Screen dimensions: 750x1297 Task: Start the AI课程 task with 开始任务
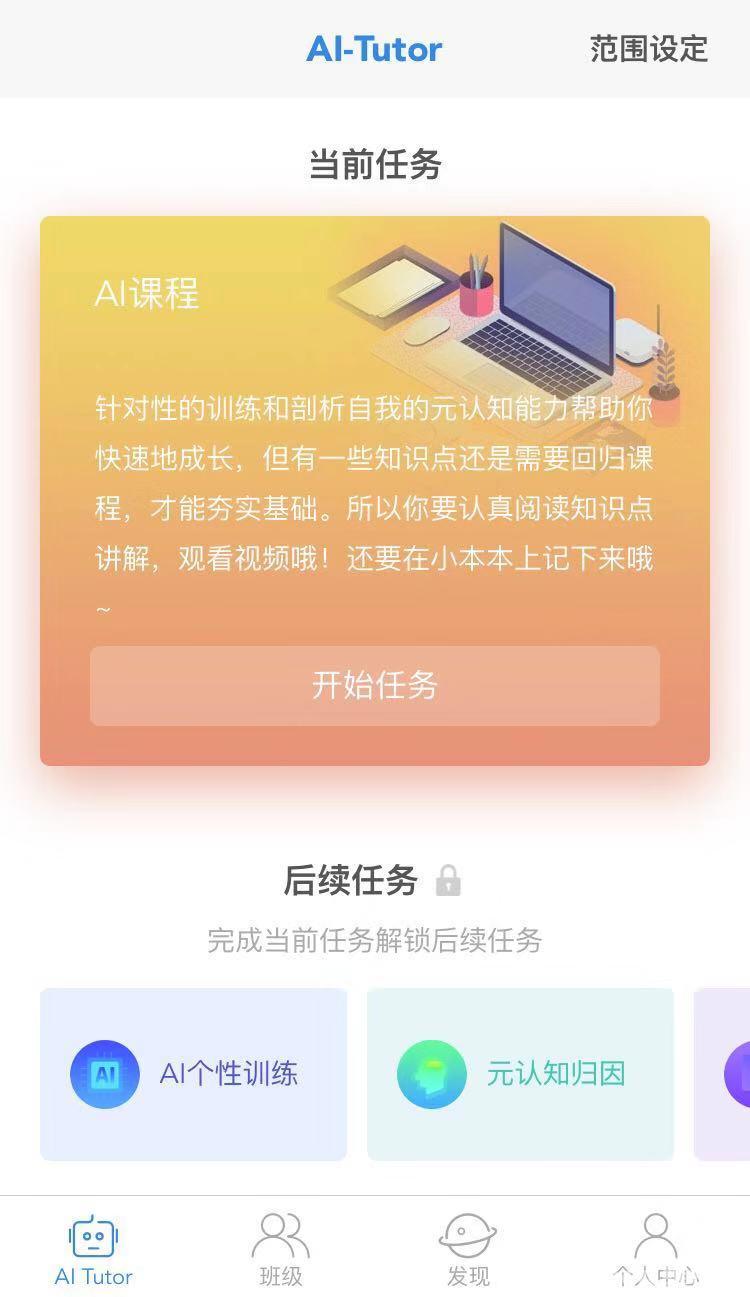coord(374,686)
